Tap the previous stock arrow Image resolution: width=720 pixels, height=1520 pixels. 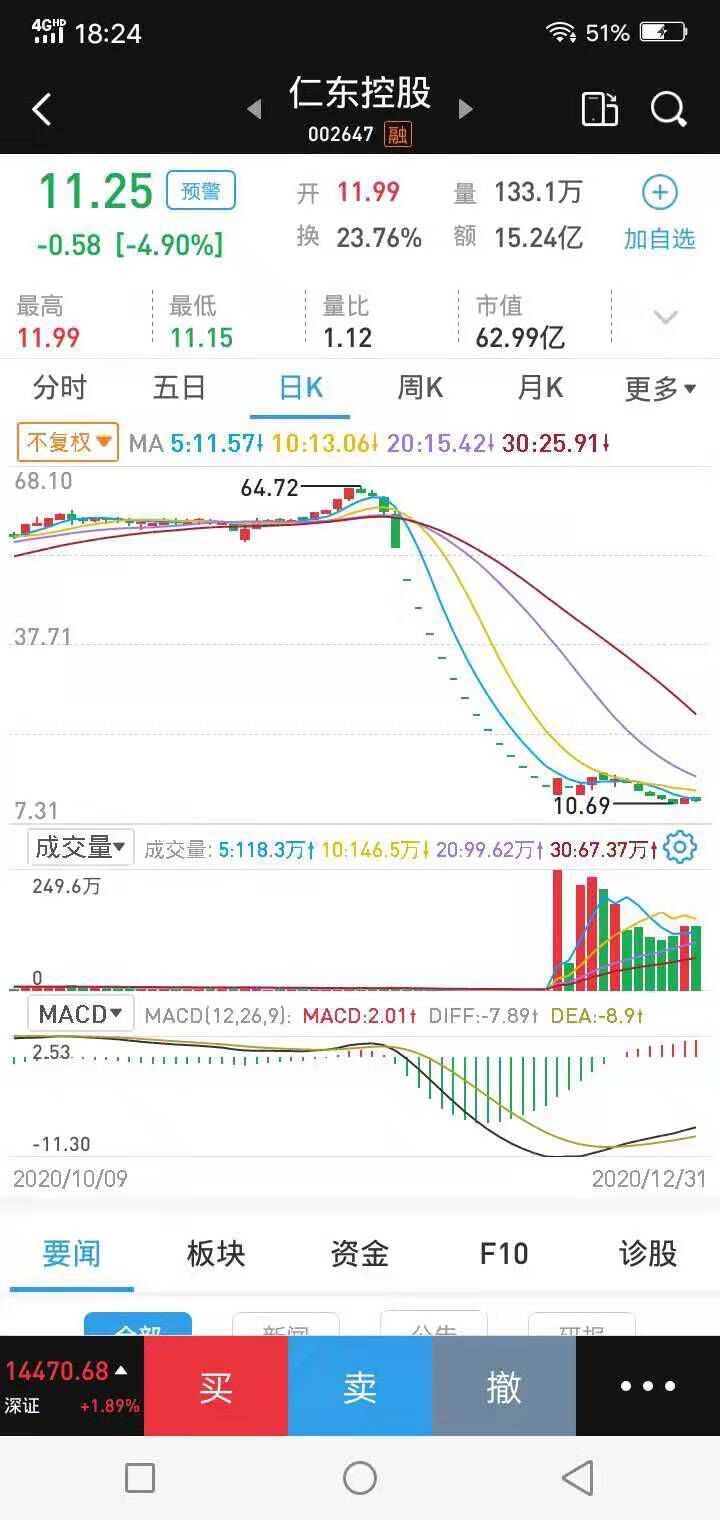tap(255, 110)
